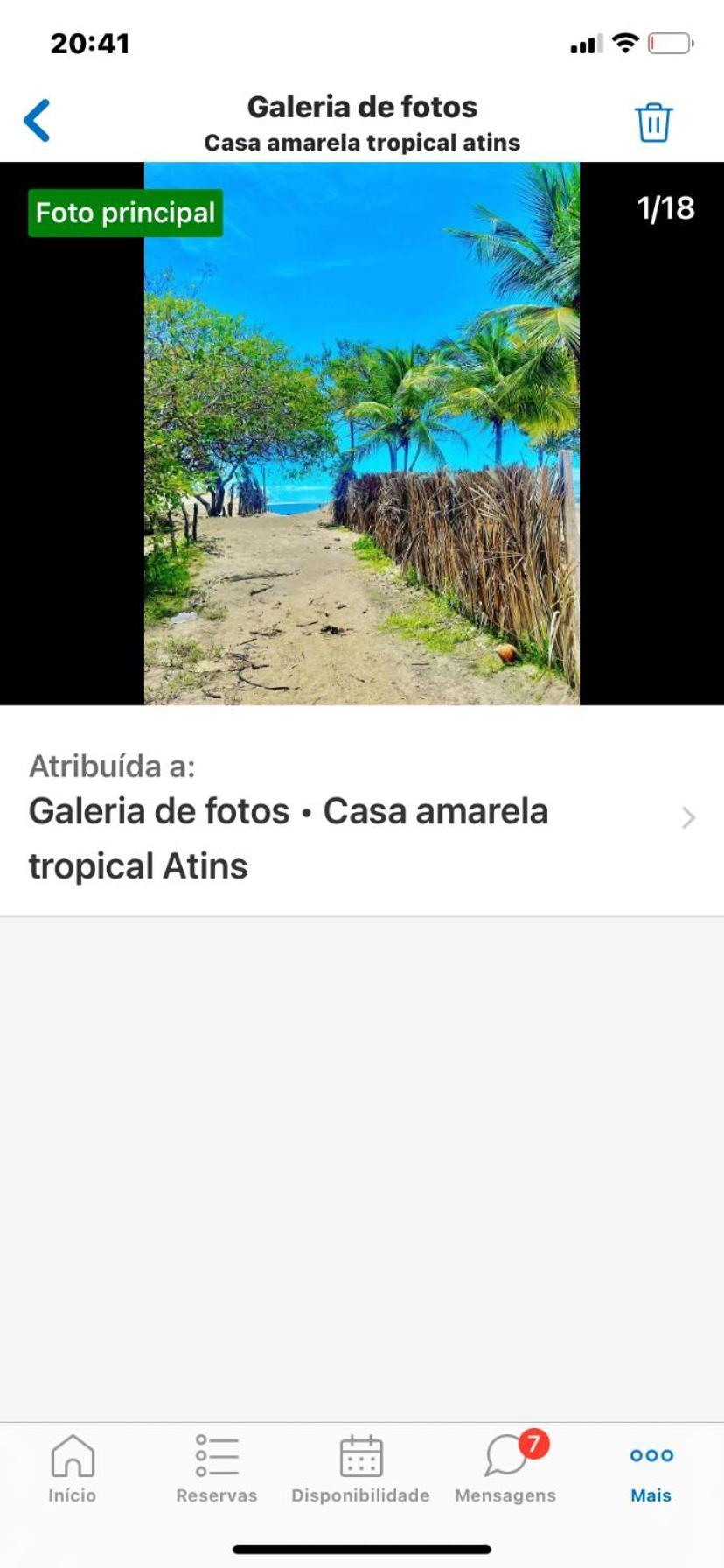
Task: Delete this photo with the trash icon
Action: point(653,122)
